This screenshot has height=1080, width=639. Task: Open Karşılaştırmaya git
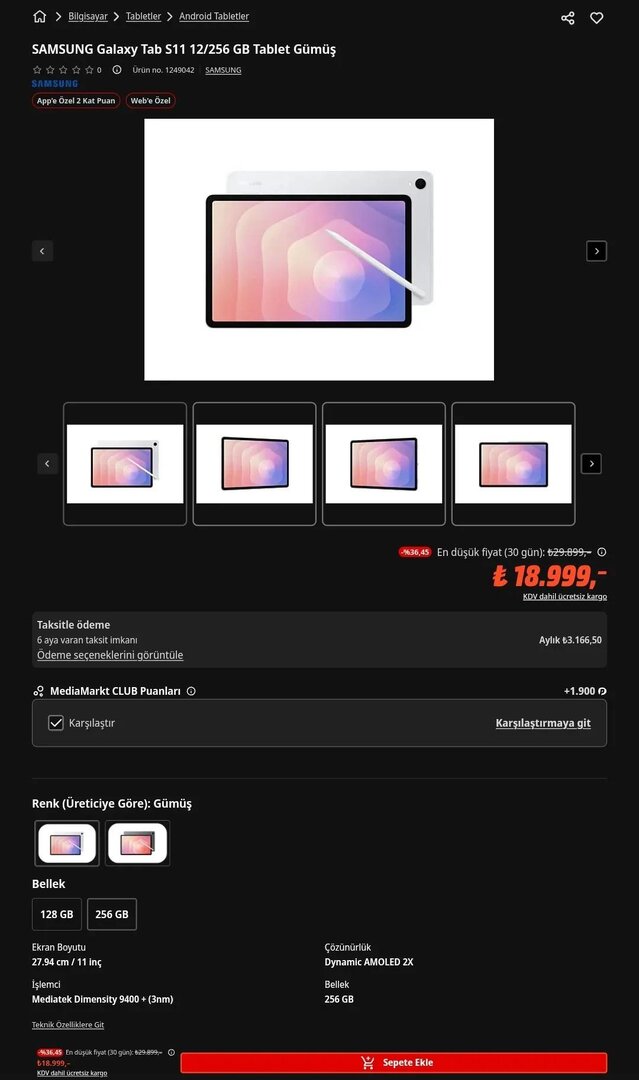pos(543,723)
